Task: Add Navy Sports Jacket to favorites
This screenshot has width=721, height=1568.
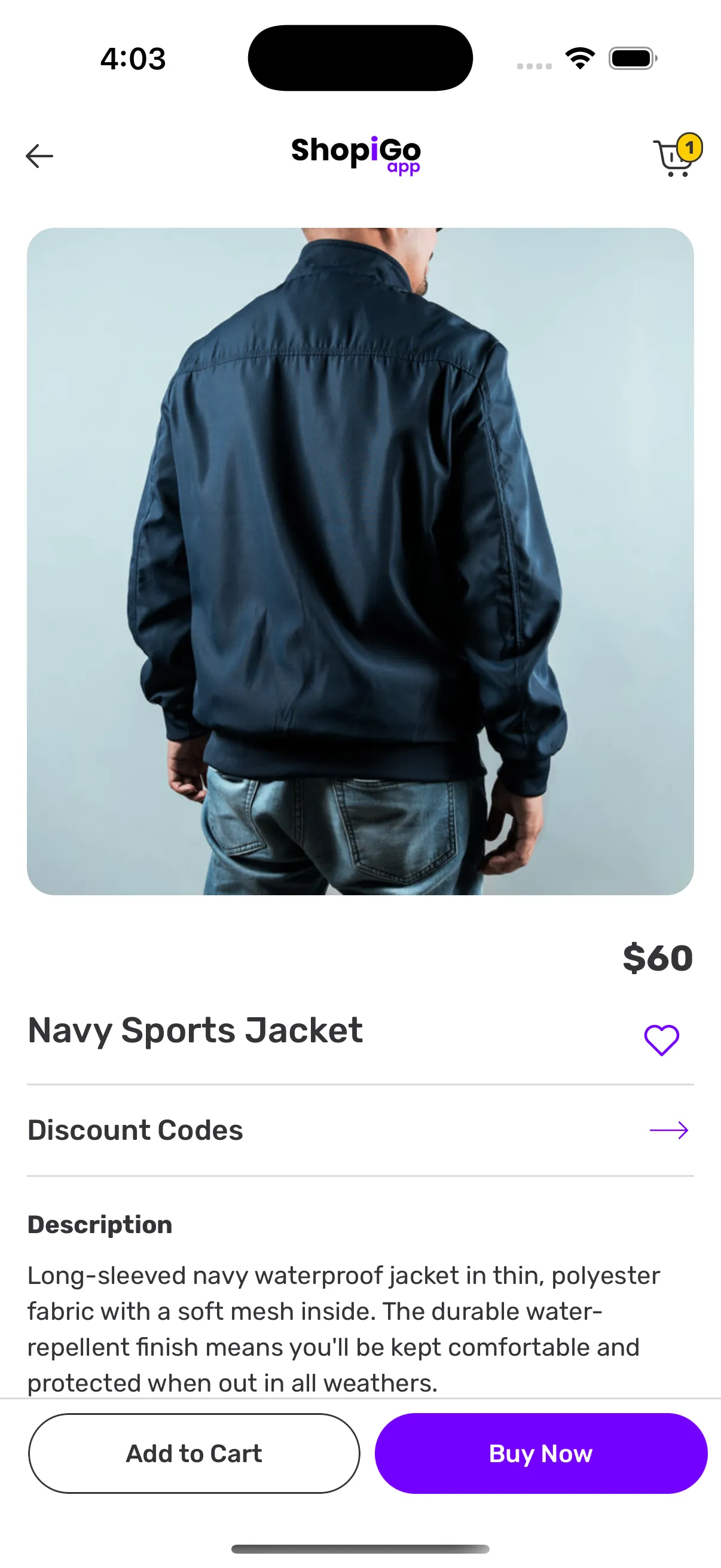Action: [x=661, y=1039]
